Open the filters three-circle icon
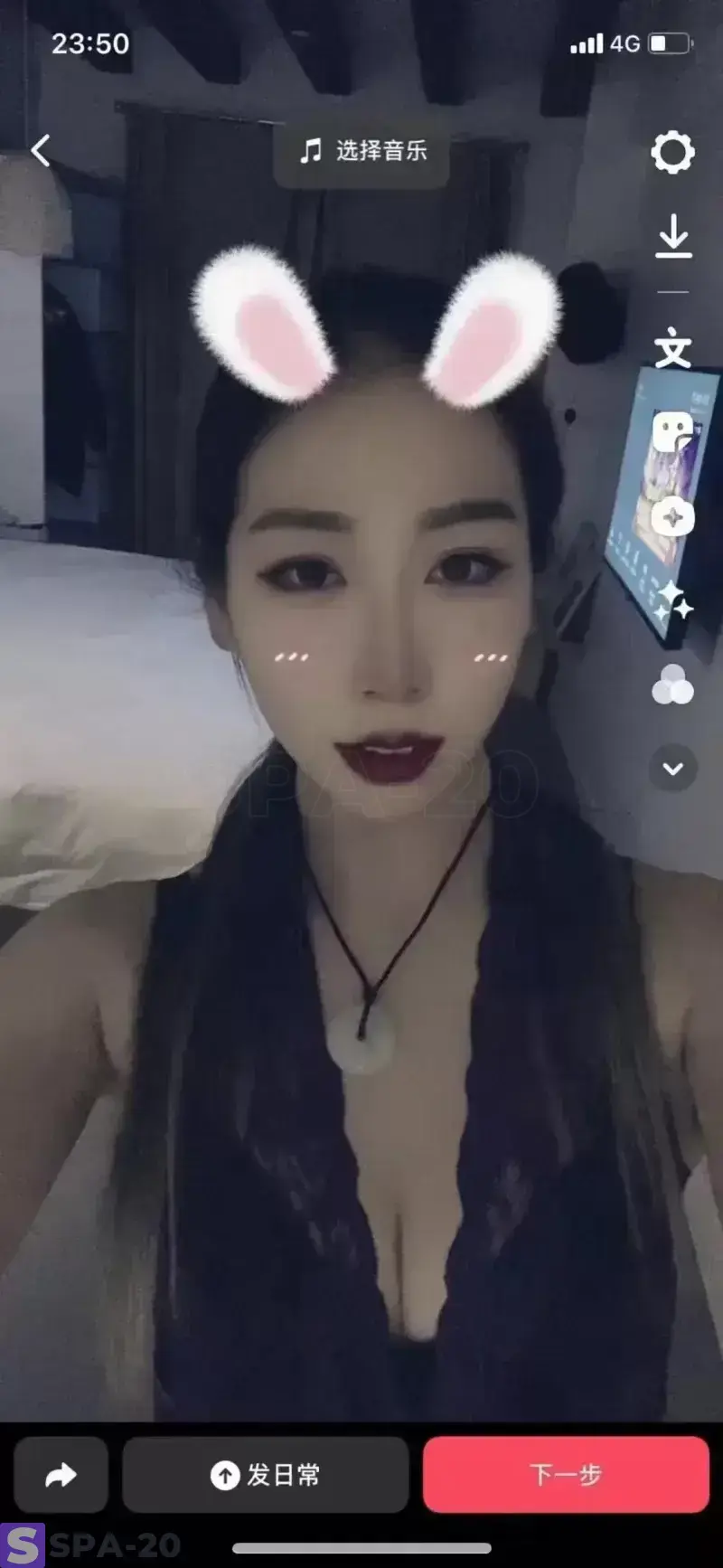 pos(672,685)
